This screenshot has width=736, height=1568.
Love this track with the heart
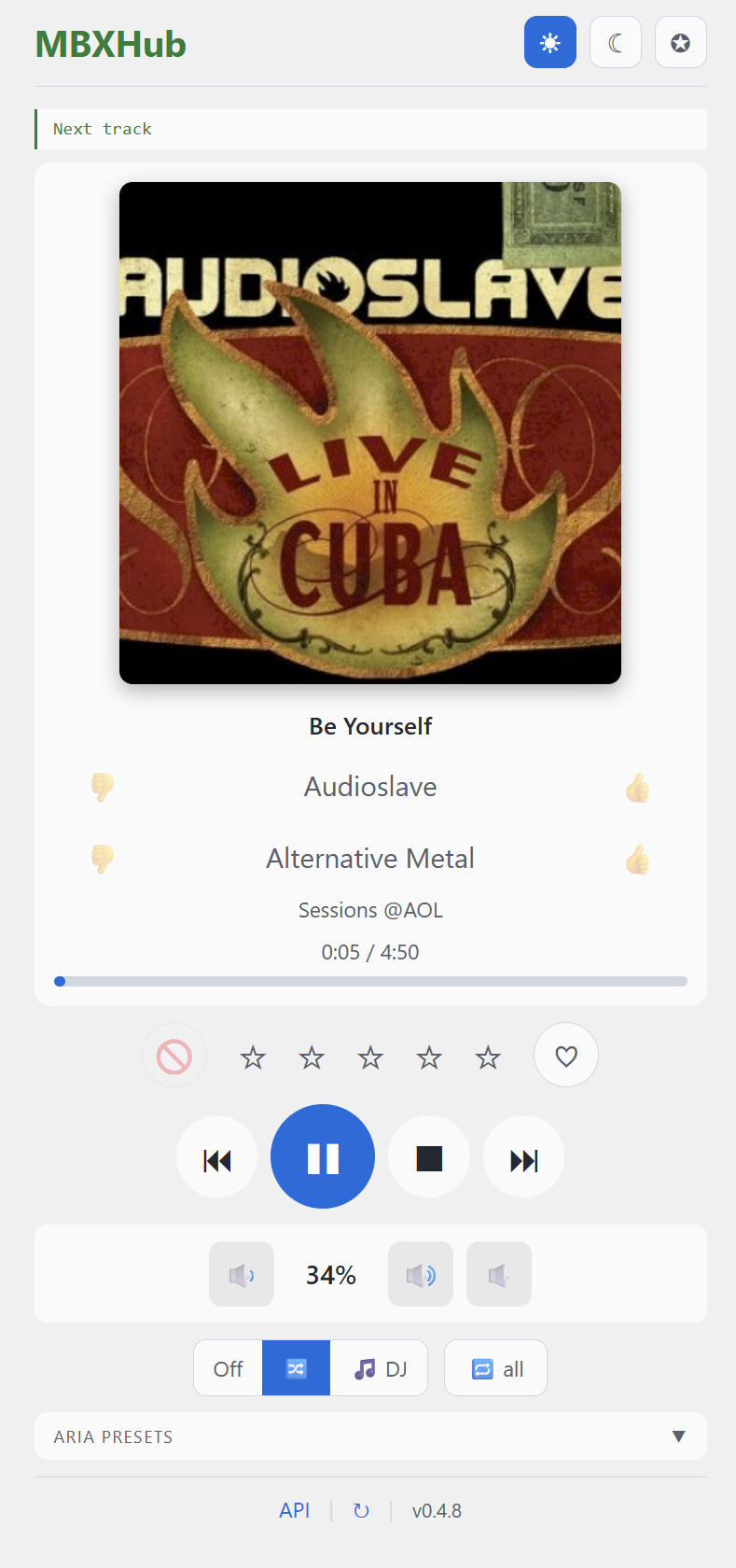point(566,1056)
